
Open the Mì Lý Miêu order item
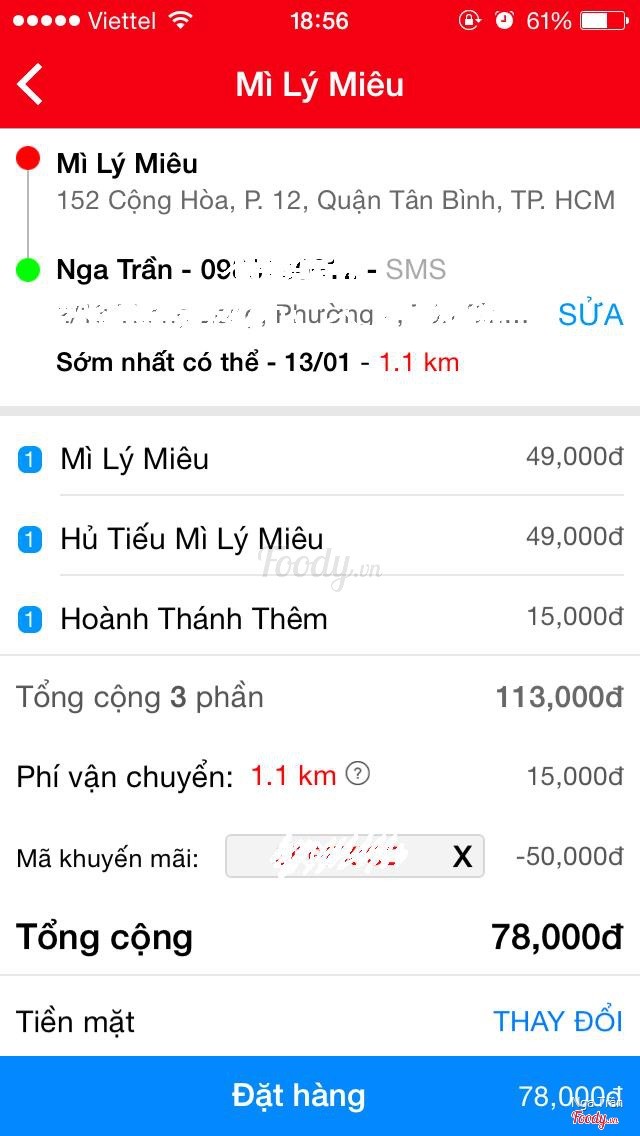(320, 458)
